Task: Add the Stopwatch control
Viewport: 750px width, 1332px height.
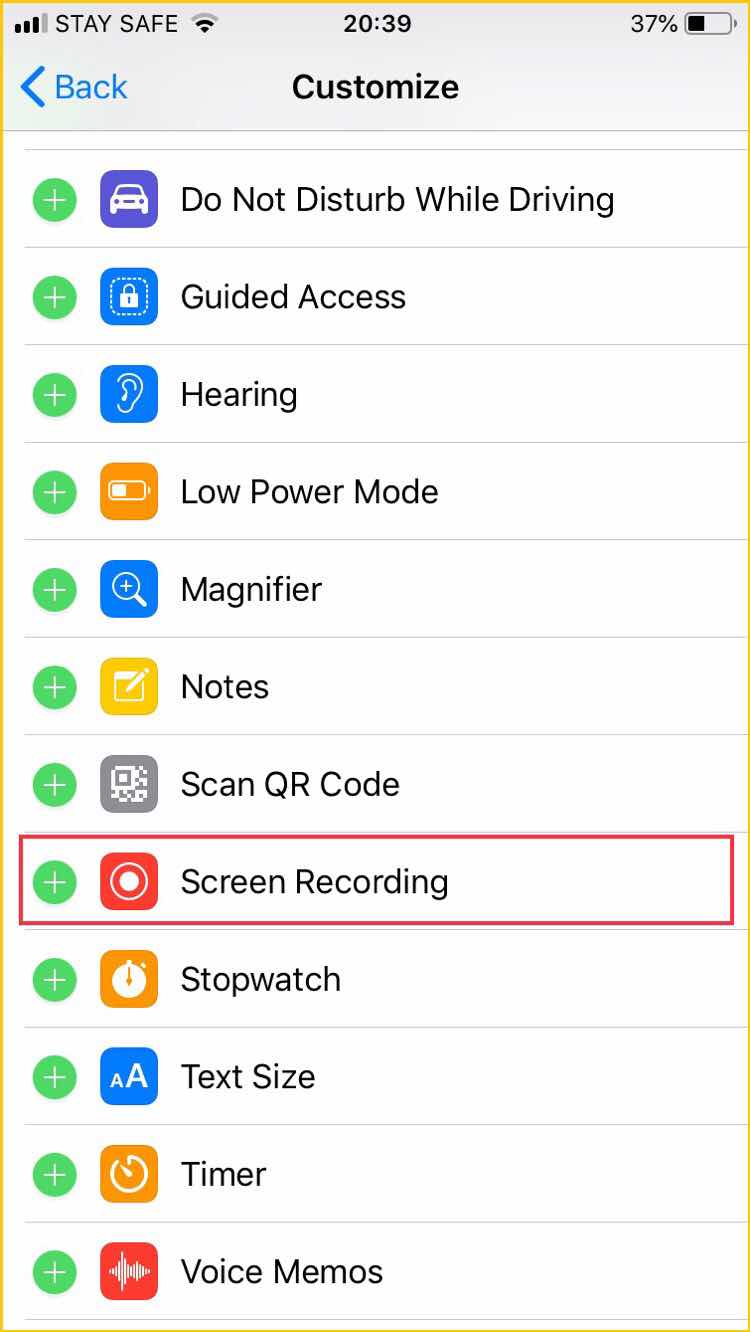Action: click(x=55, y=979)
